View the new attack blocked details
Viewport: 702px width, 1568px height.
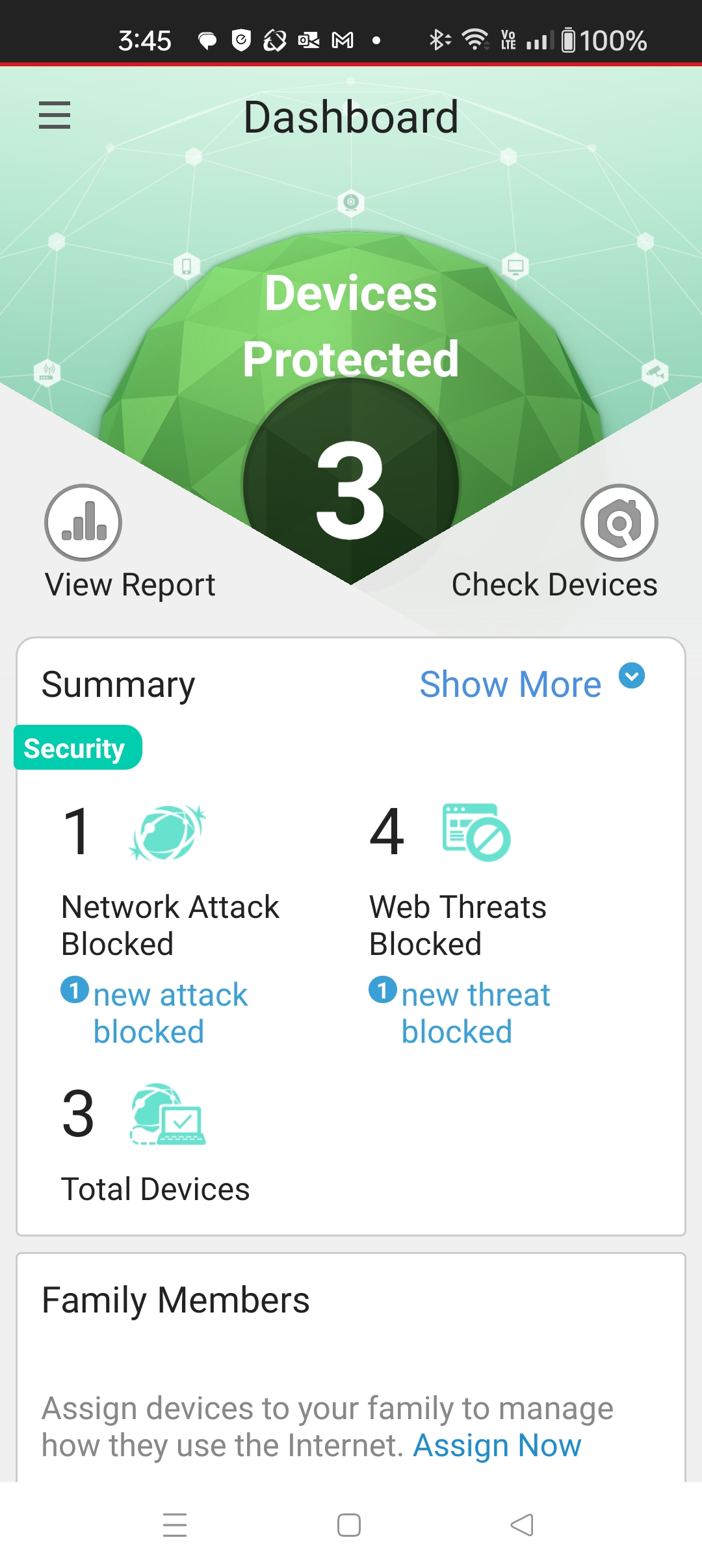click(170, 1012)
